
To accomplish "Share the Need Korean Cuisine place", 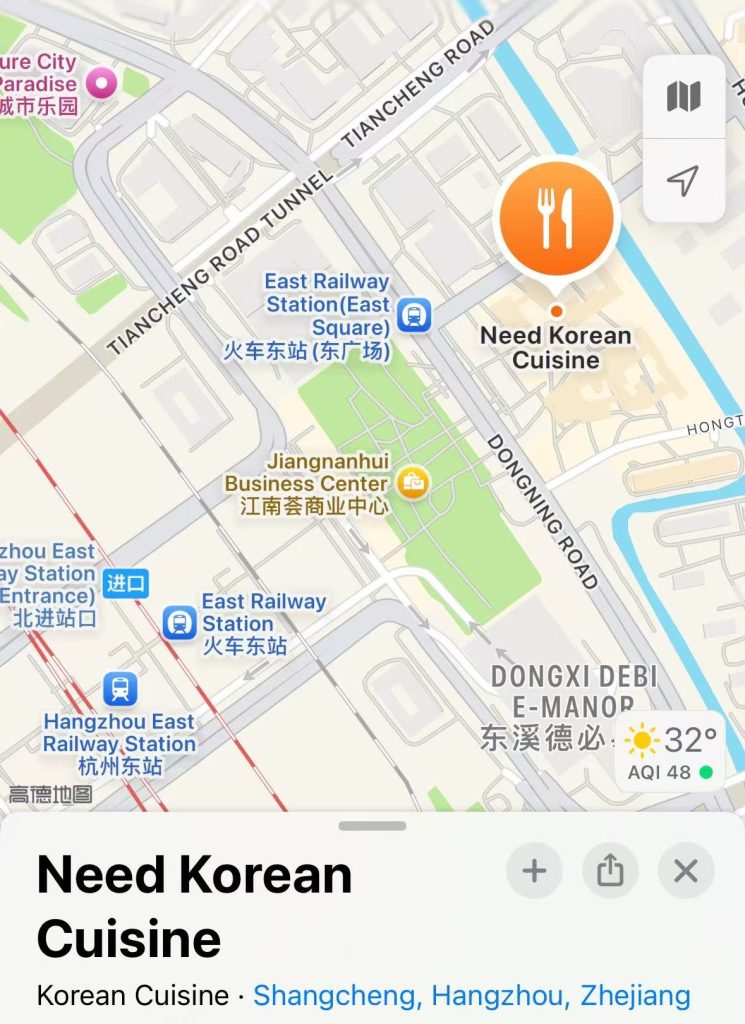I will click(x=610, y=871).
